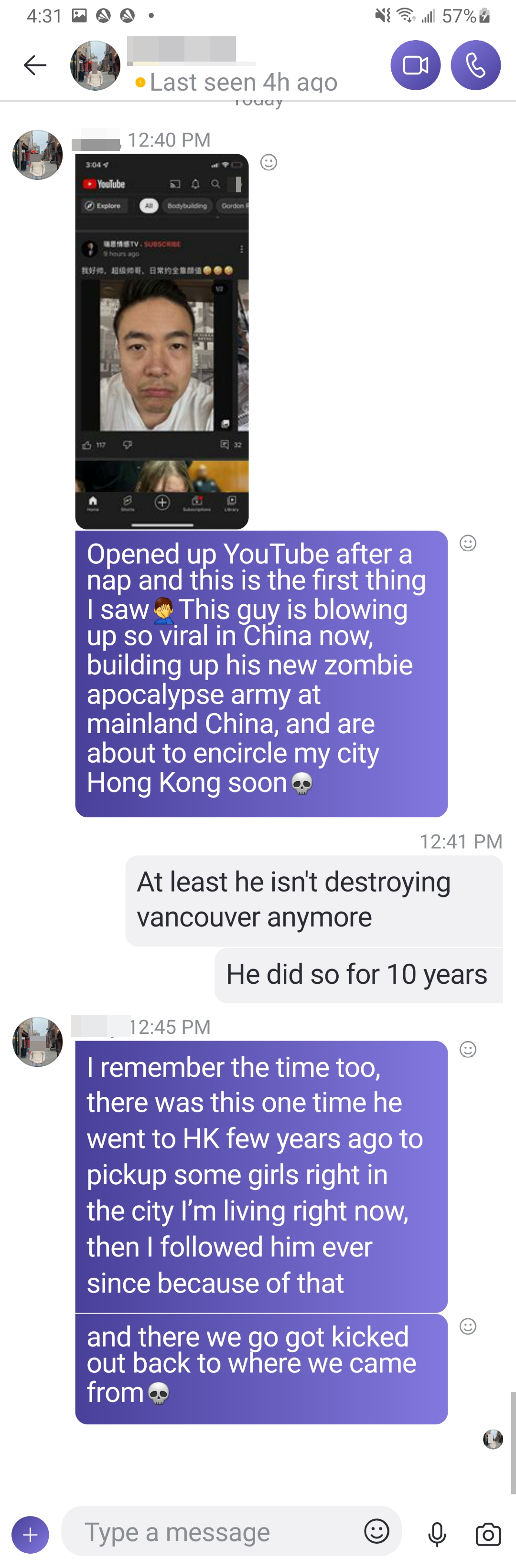The width and height of the screenshot is (516, 1568).
Task: React to the 'Opened up YouTube' message
Action: coord(467,543)
